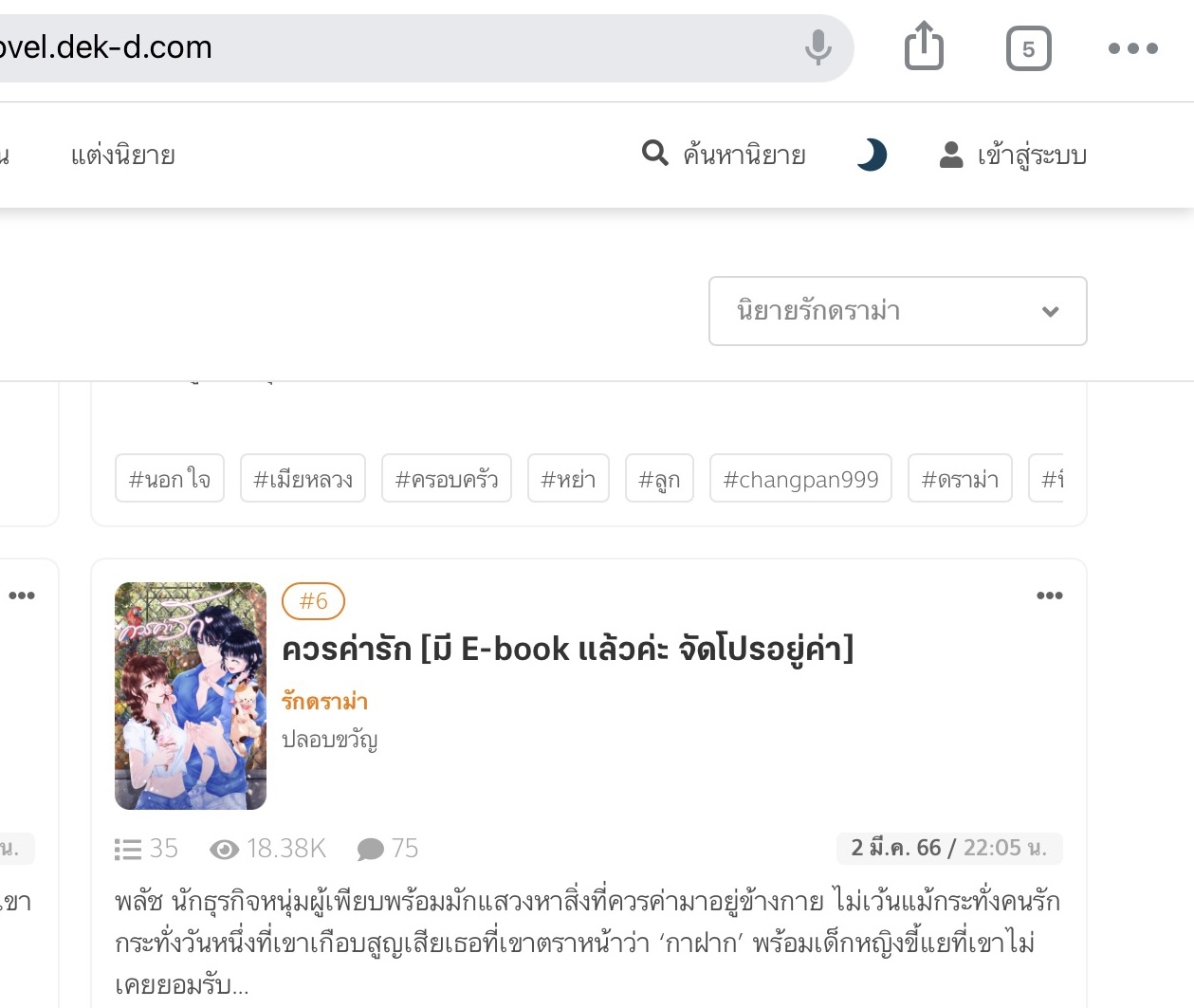The image size is (1194, 1008).
Task: Select the #ครอบครัว tag
Action: 447,478
